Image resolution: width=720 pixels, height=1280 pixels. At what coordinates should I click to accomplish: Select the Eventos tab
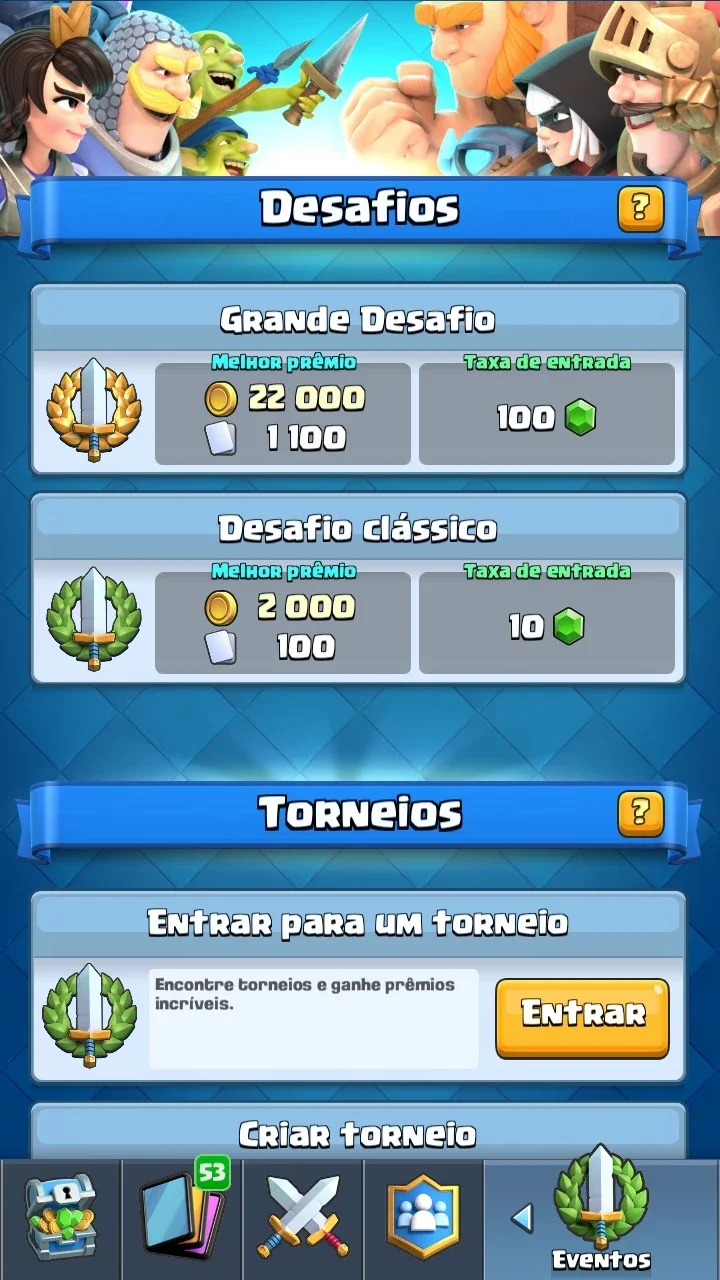[602, 1215]
